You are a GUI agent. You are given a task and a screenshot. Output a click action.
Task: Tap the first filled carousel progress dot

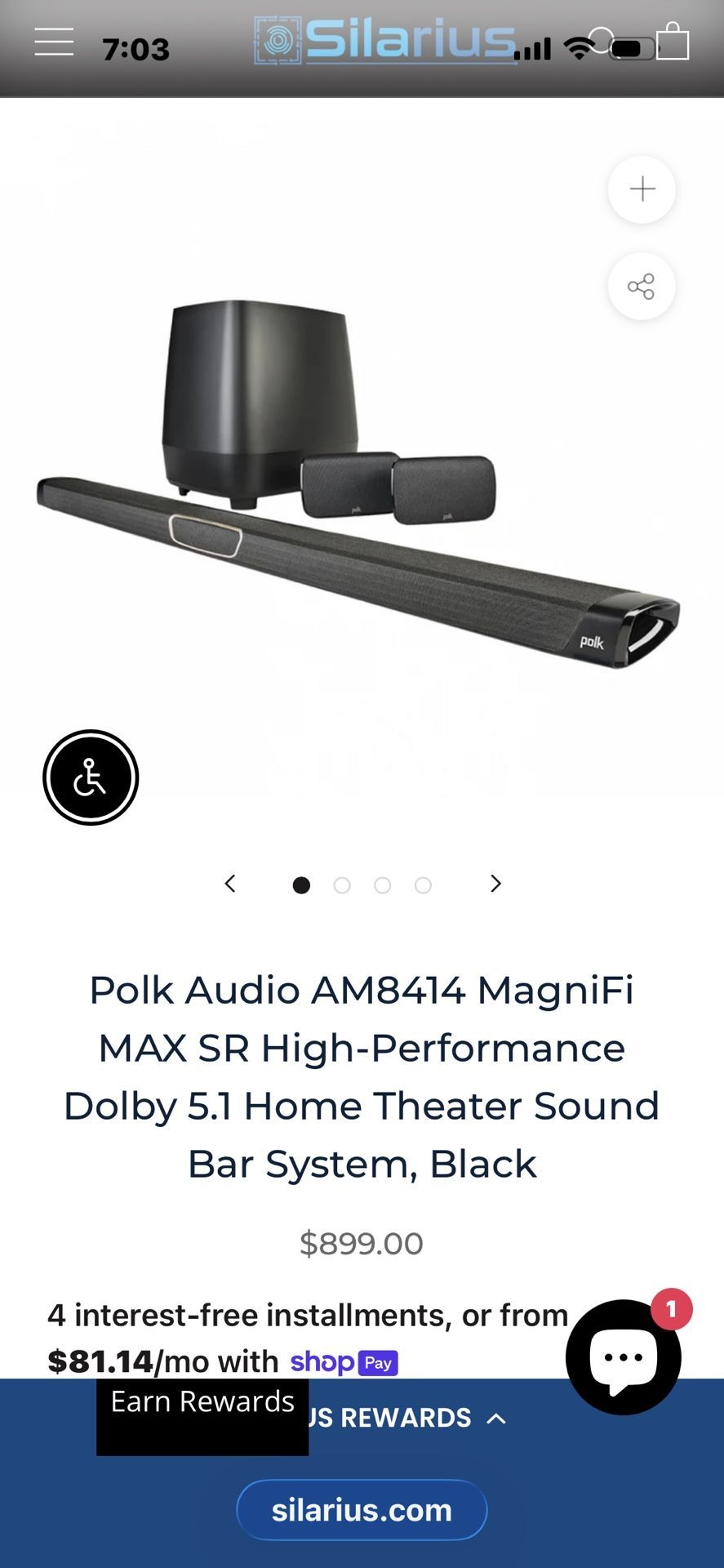[x=301, y=884]
